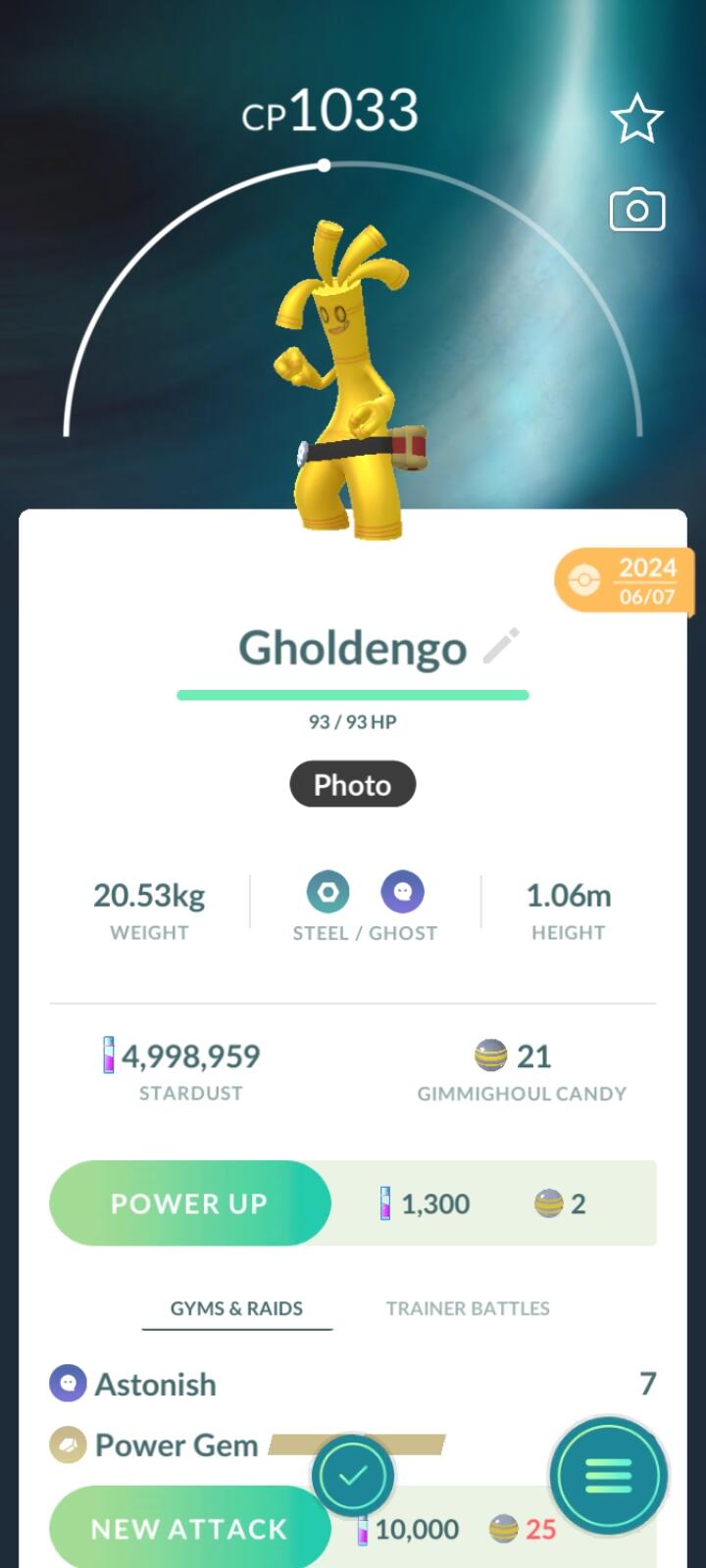Open the green hamburger menu button
The height and width of the screenshot is (1568, 706).
tap(608, 1475)
